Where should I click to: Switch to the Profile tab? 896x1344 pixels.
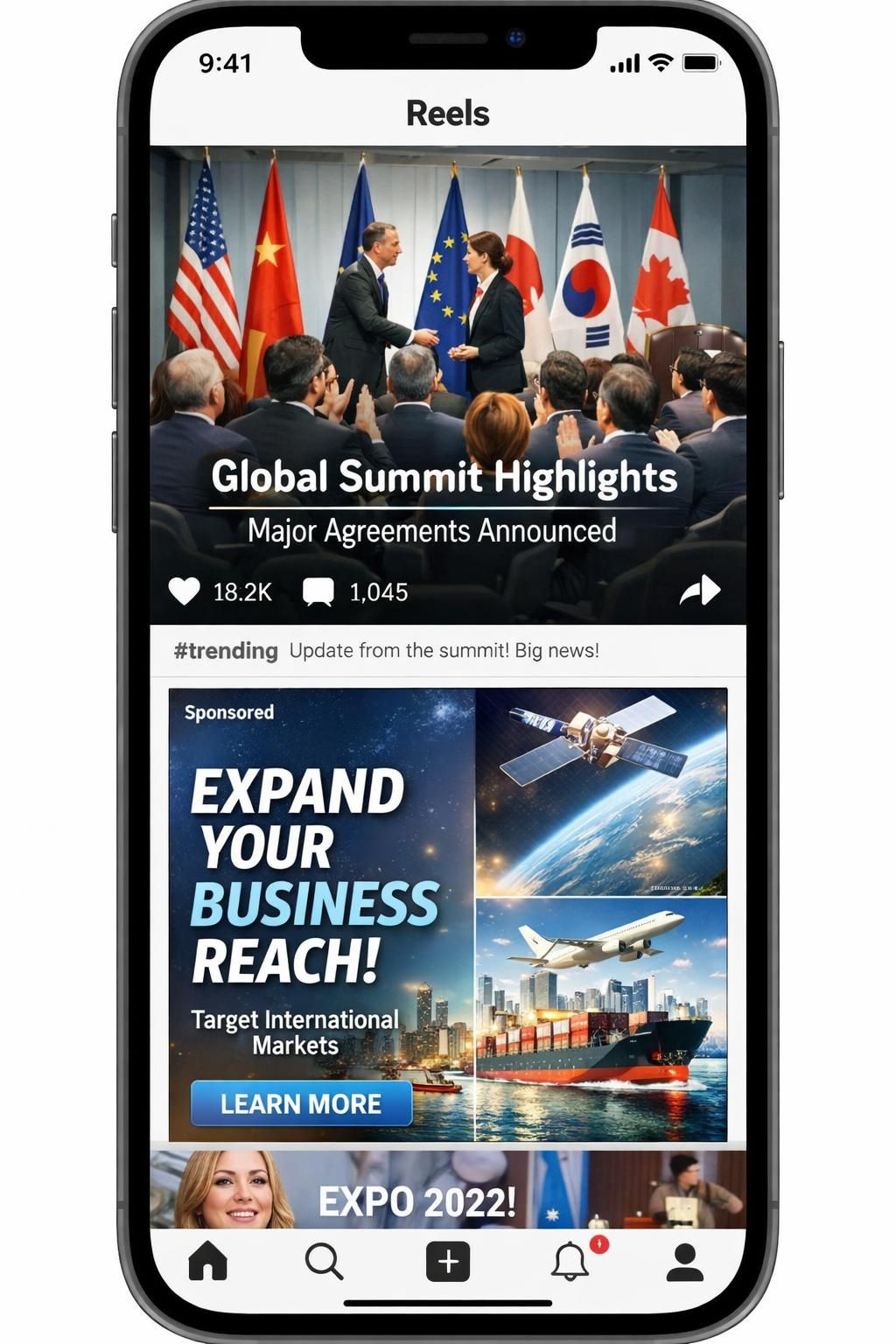[685, 1262]
